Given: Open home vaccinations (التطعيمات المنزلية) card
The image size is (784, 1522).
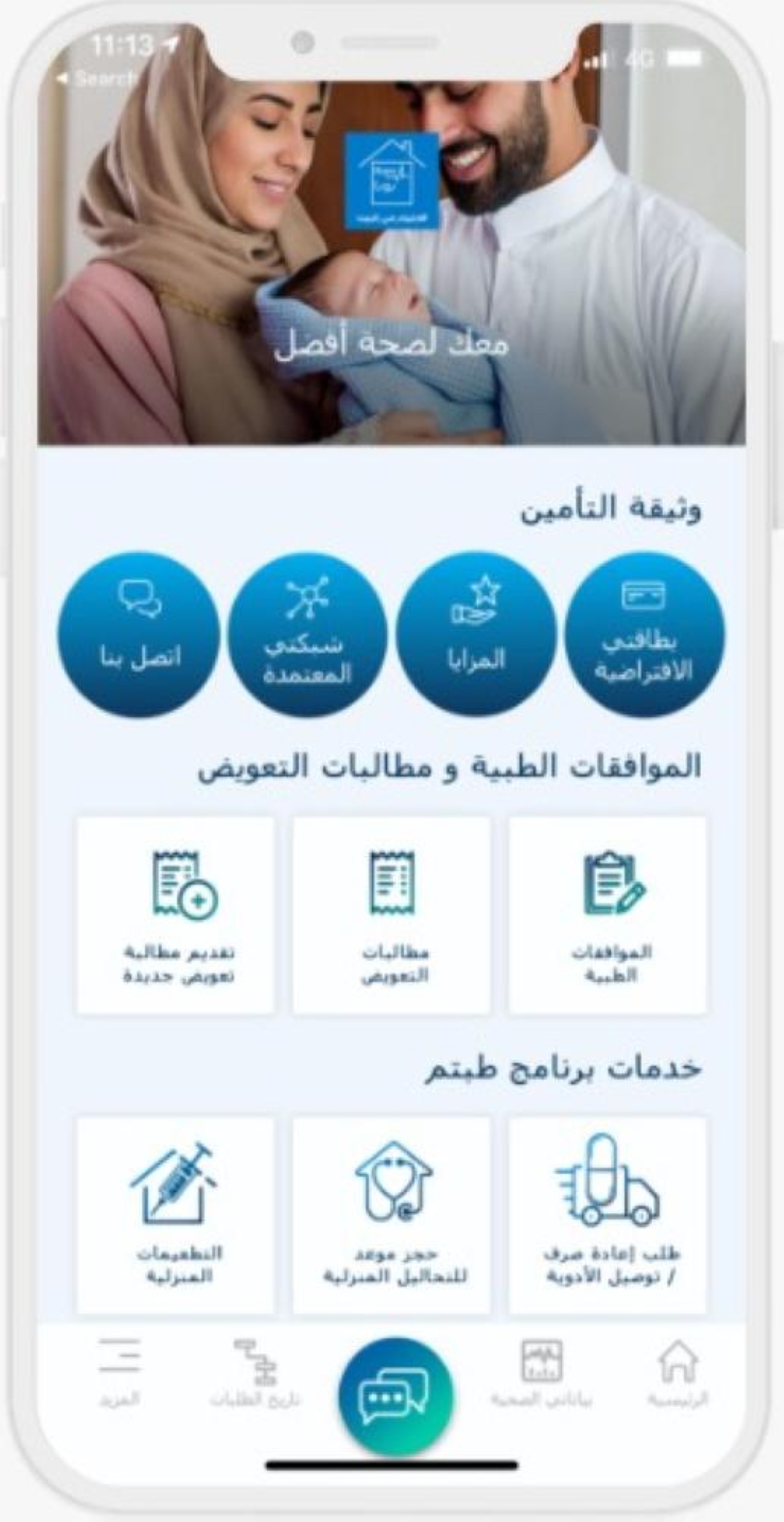Looking at the screenshot, I should [x=176, y=1215].
